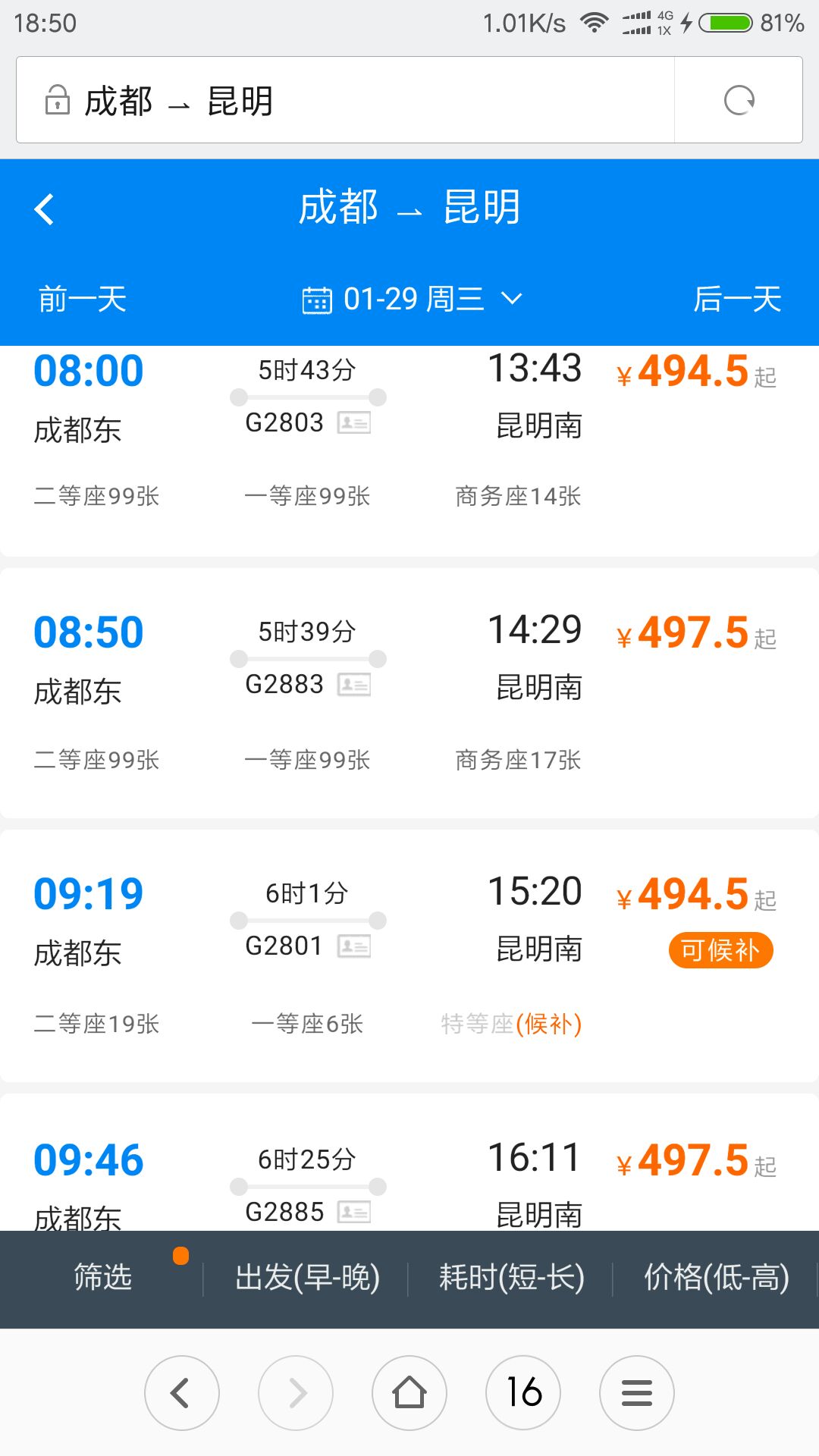Sort by price 价格(低-高)
The height and width of the screenshot is (1456, 819).
pyautogui.click(x=716, y=1277)
